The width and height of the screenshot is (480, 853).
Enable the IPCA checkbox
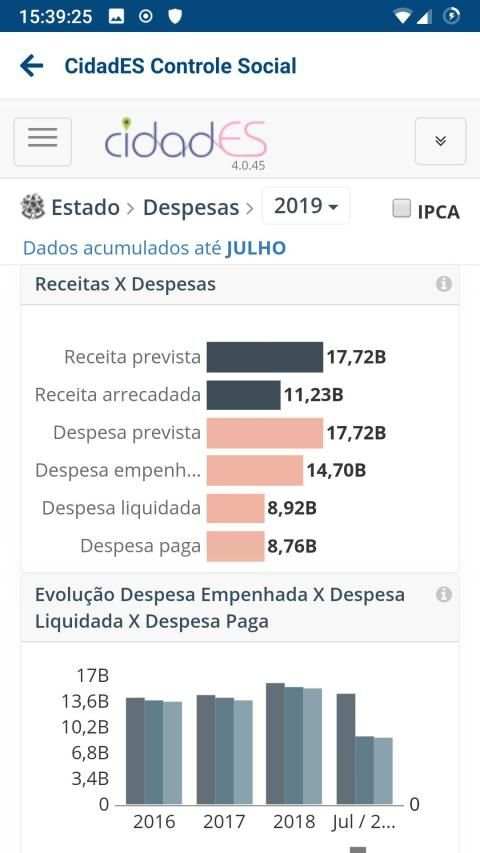[402, 208]
